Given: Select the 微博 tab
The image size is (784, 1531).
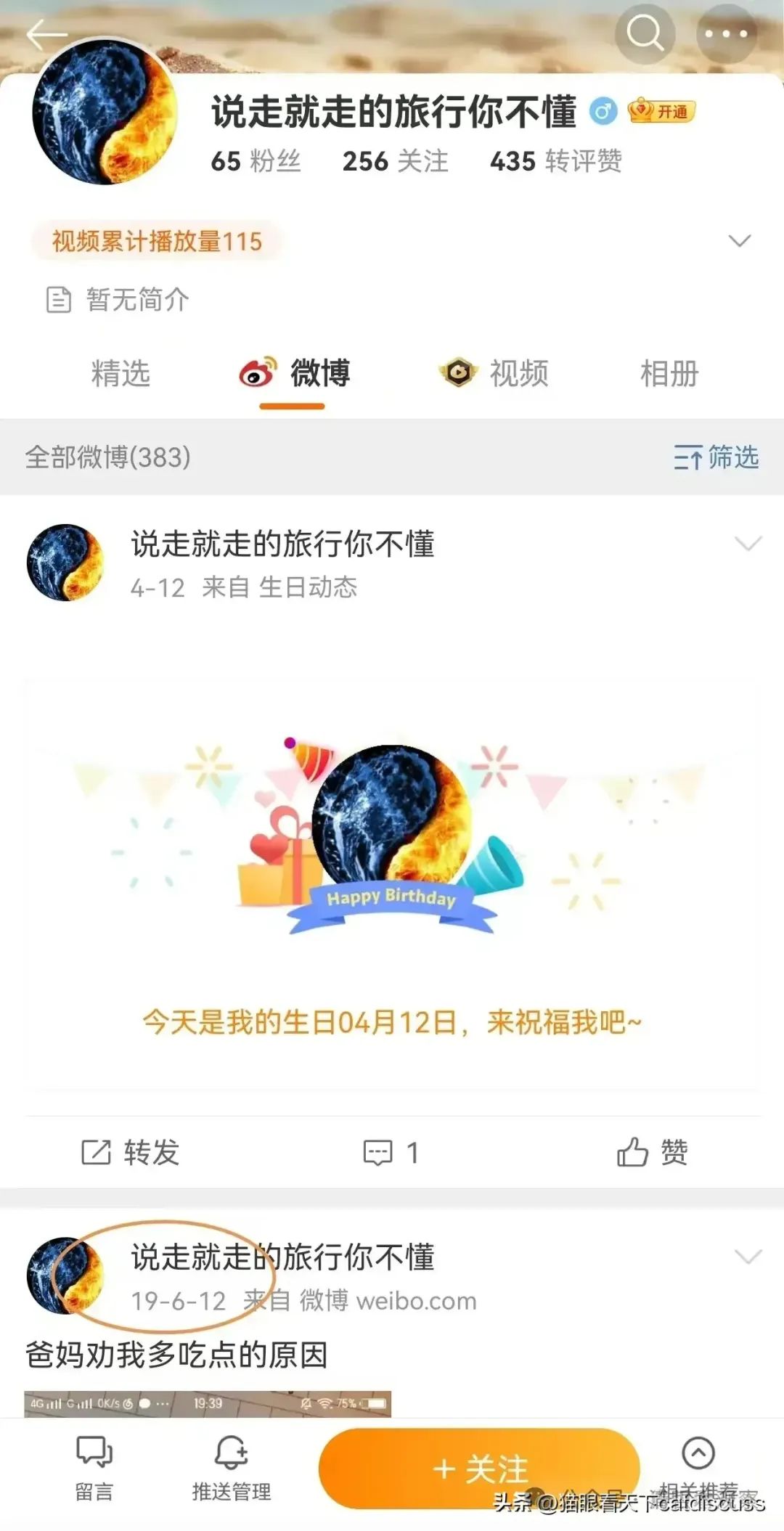Looking at the screenshot, I should [x=295, y=373].
